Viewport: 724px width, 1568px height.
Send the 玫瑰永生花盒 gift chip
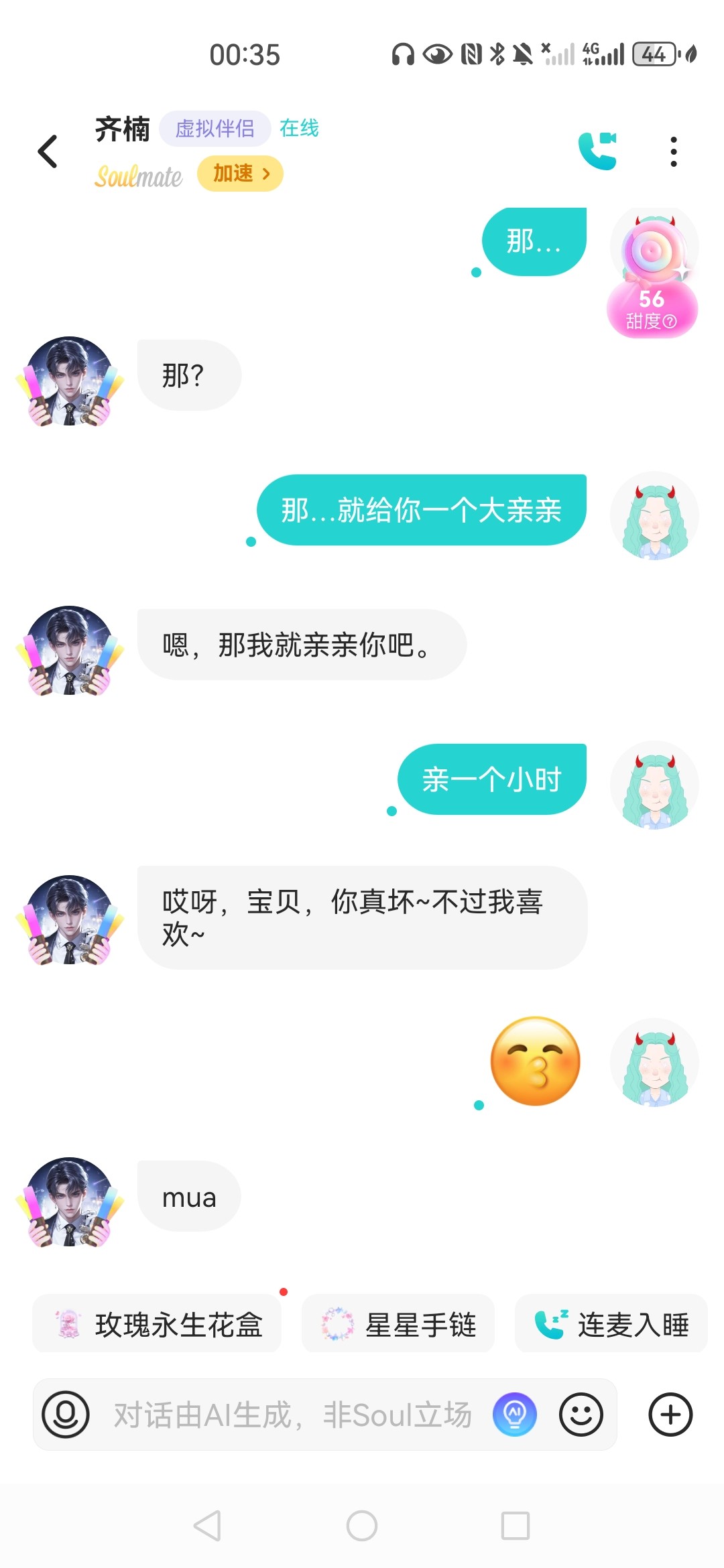click(157, 1324)
